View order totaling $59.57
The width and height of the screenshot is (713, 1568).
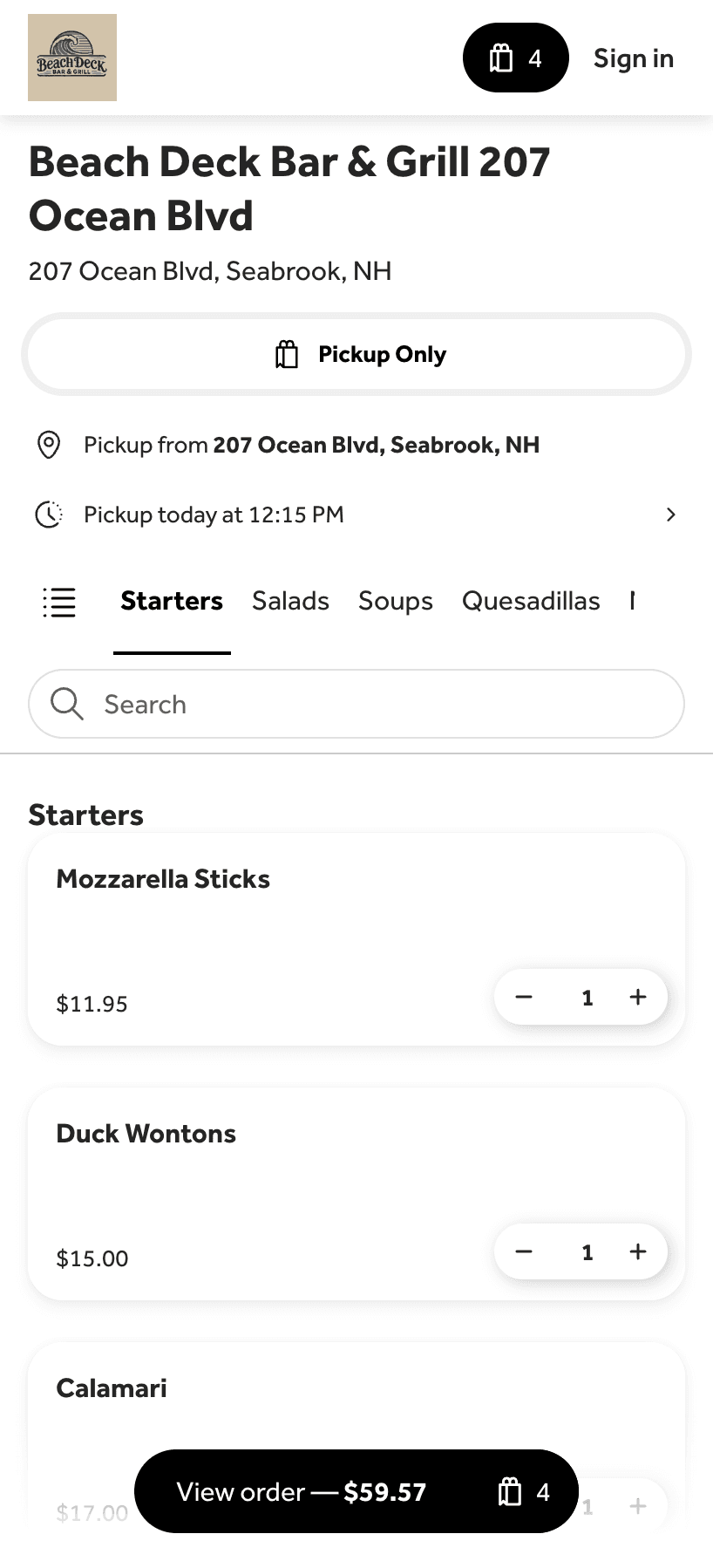coord(356,1491)
